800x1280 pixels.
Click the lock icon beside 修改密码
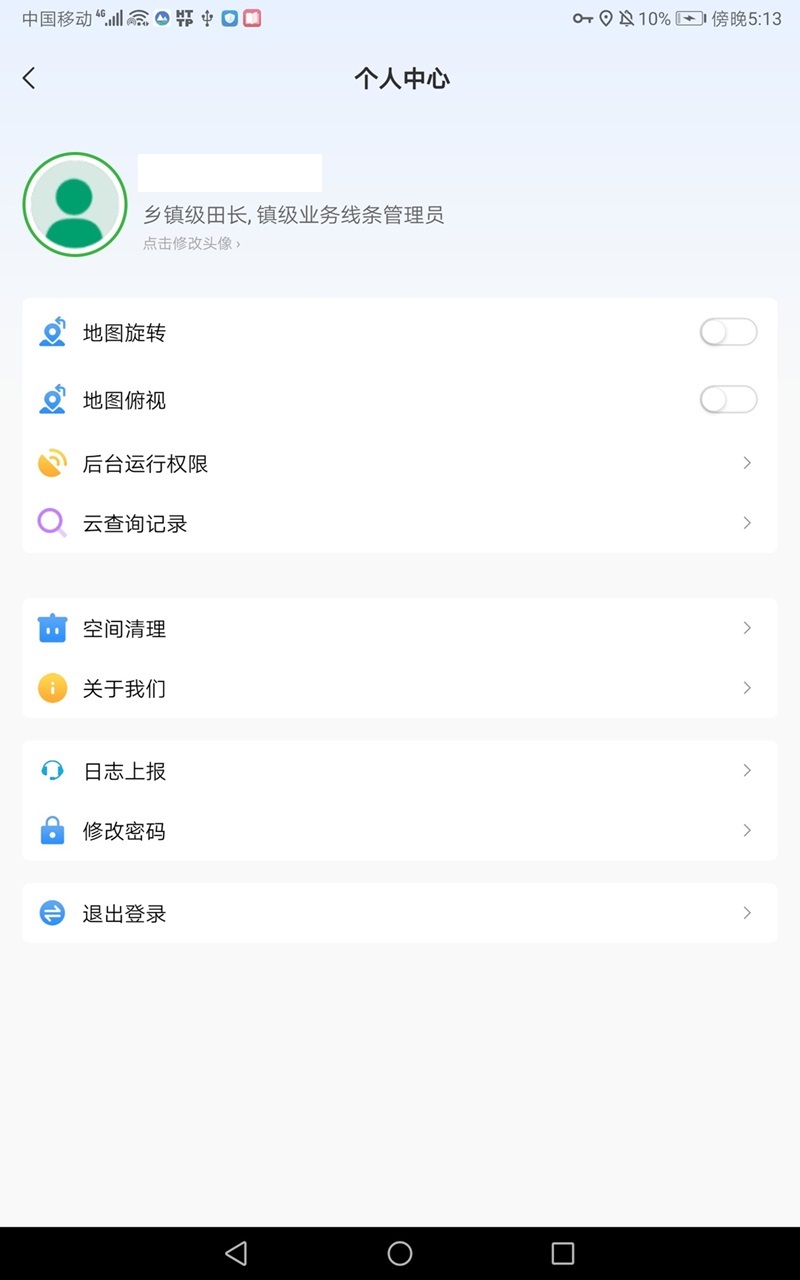pyautogui.click(x=51, y=830)
